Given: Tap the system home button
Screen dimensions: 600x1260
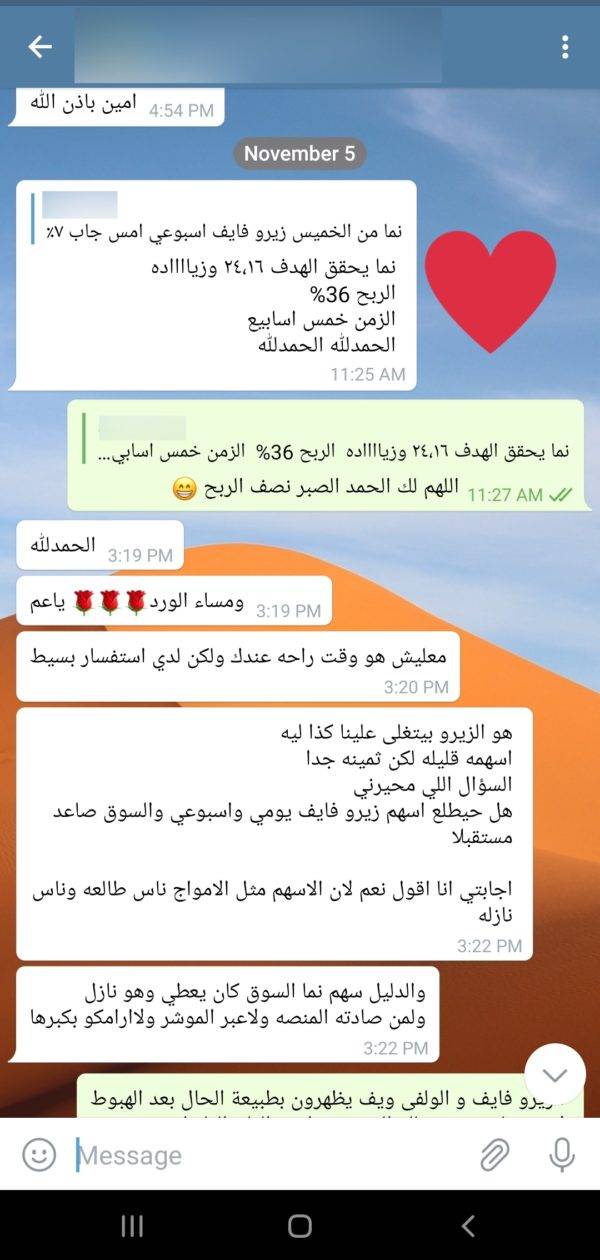Looking at the screenshot, I should pos(300,1226).
